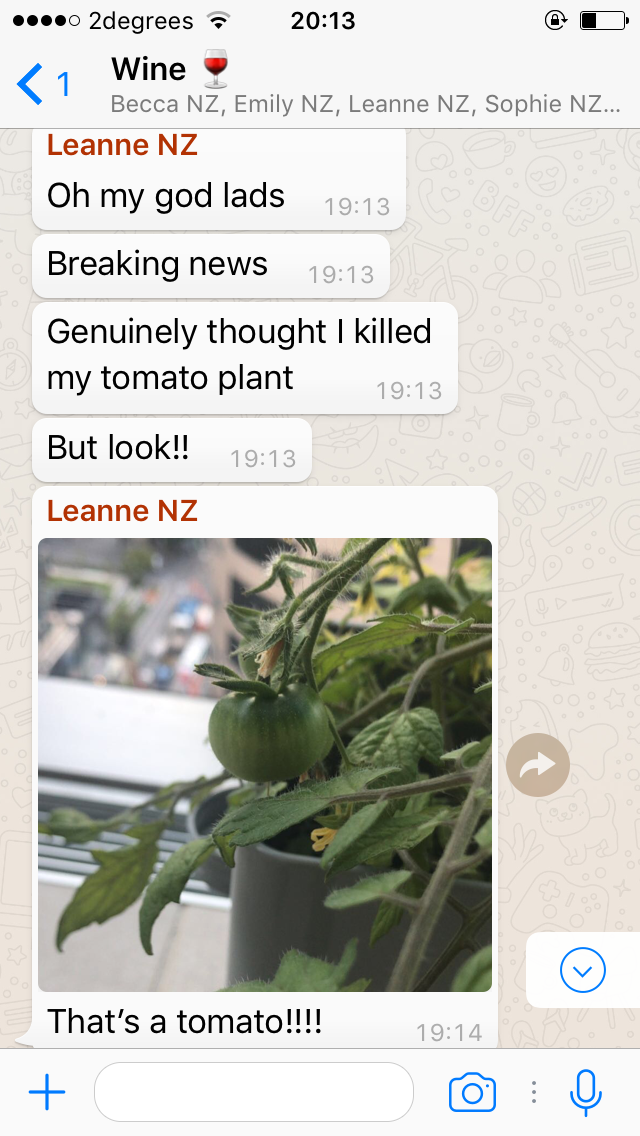Open the camera to take photo
This screenshot has height=1136, width=640.
(x=472, y=1093)
